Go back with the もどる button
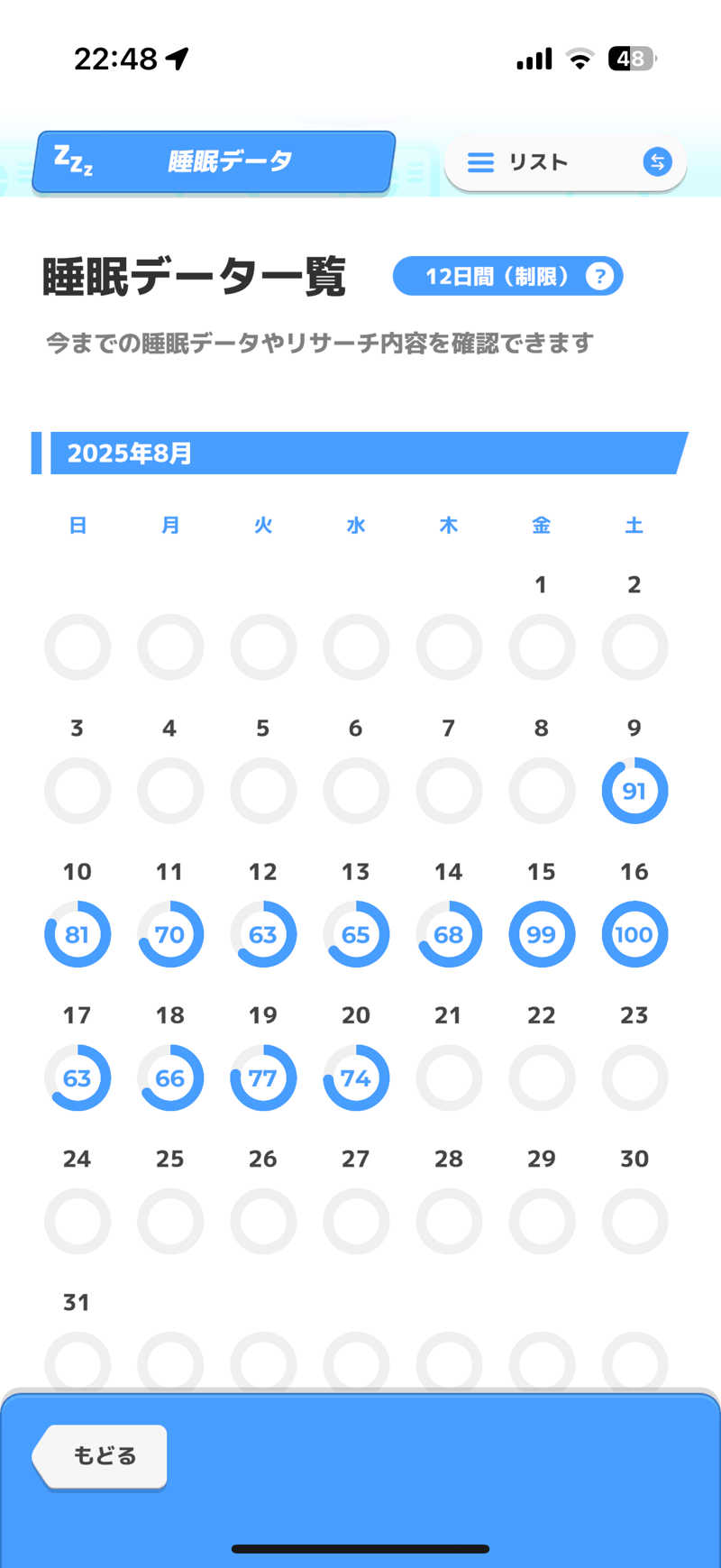Screen dimensions: 721x1568 tap(102, 1455)
